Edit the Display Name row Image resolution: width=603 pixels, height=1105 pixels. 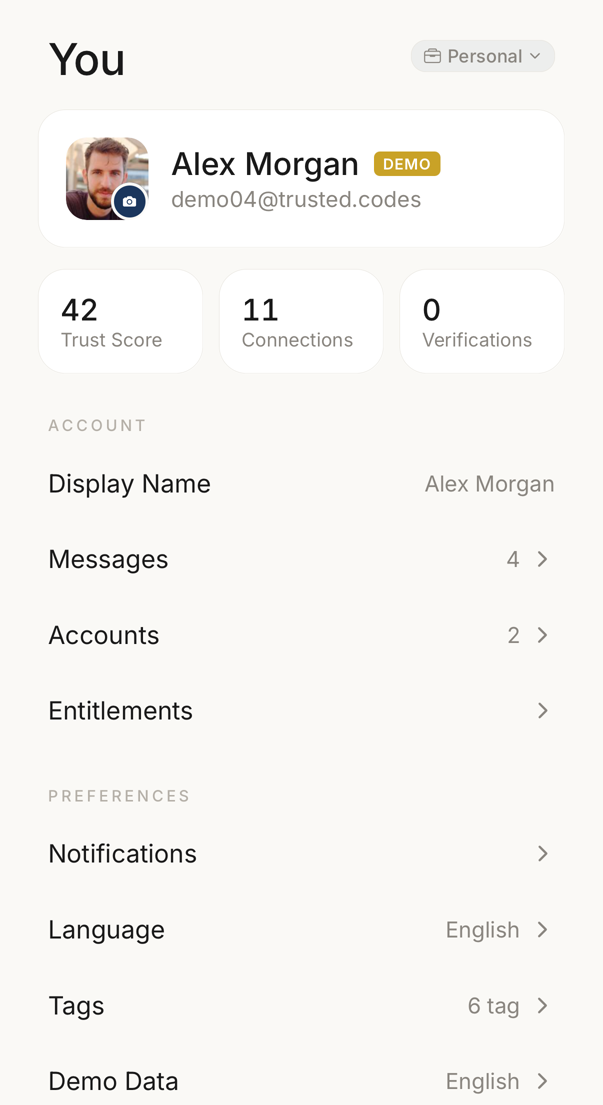click(302, 484)
